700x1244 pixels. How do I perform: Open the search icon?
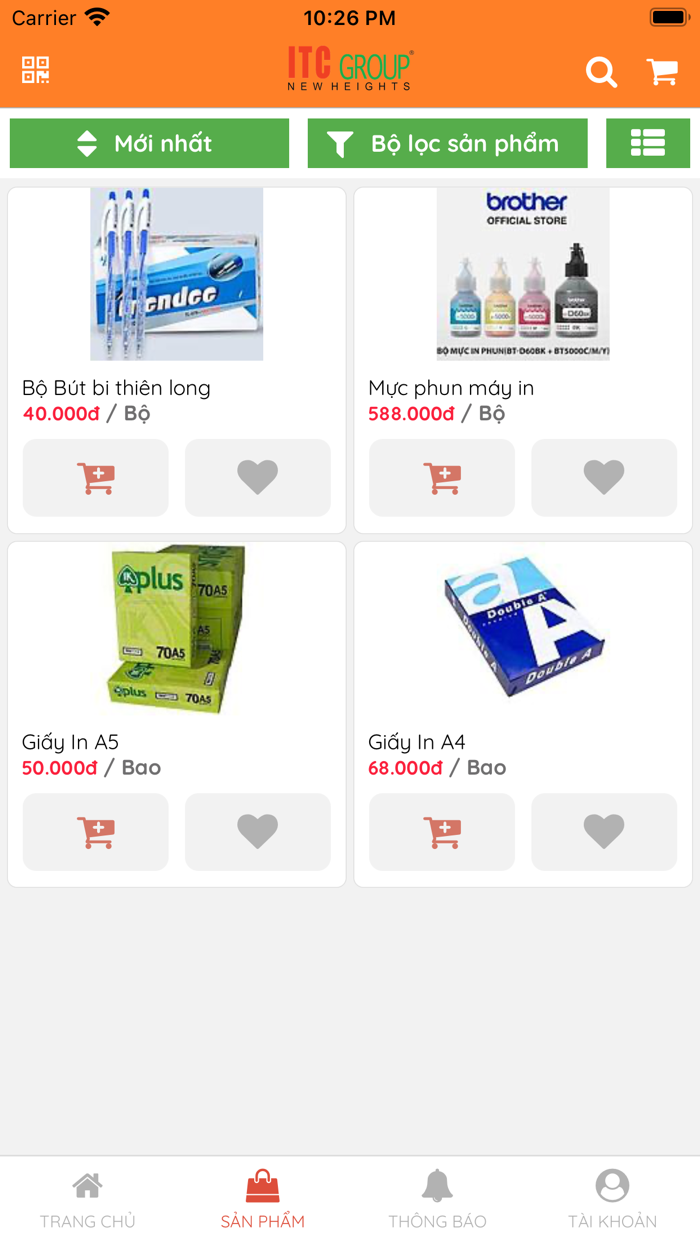coord(601,72)
